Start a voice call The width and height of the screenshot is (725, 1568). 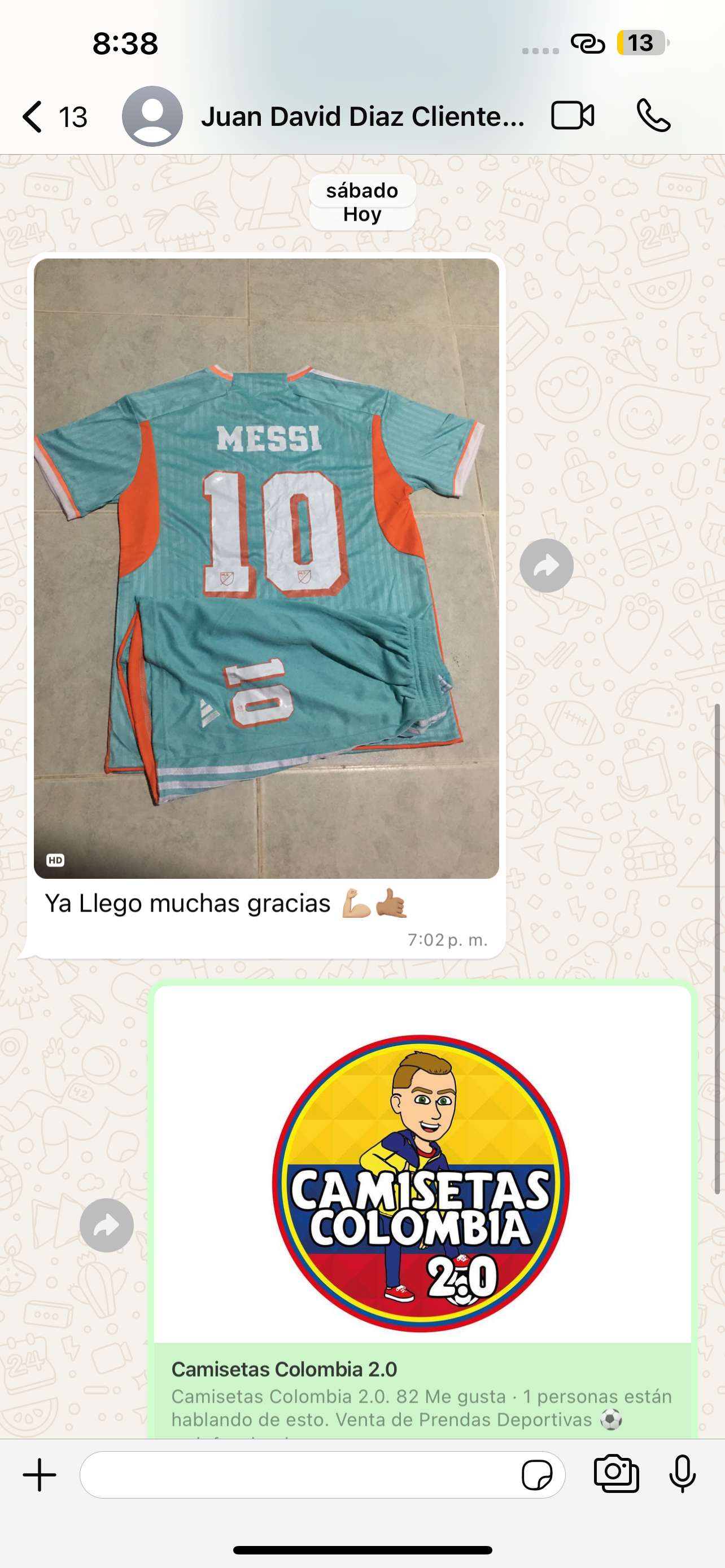[653, 116]
